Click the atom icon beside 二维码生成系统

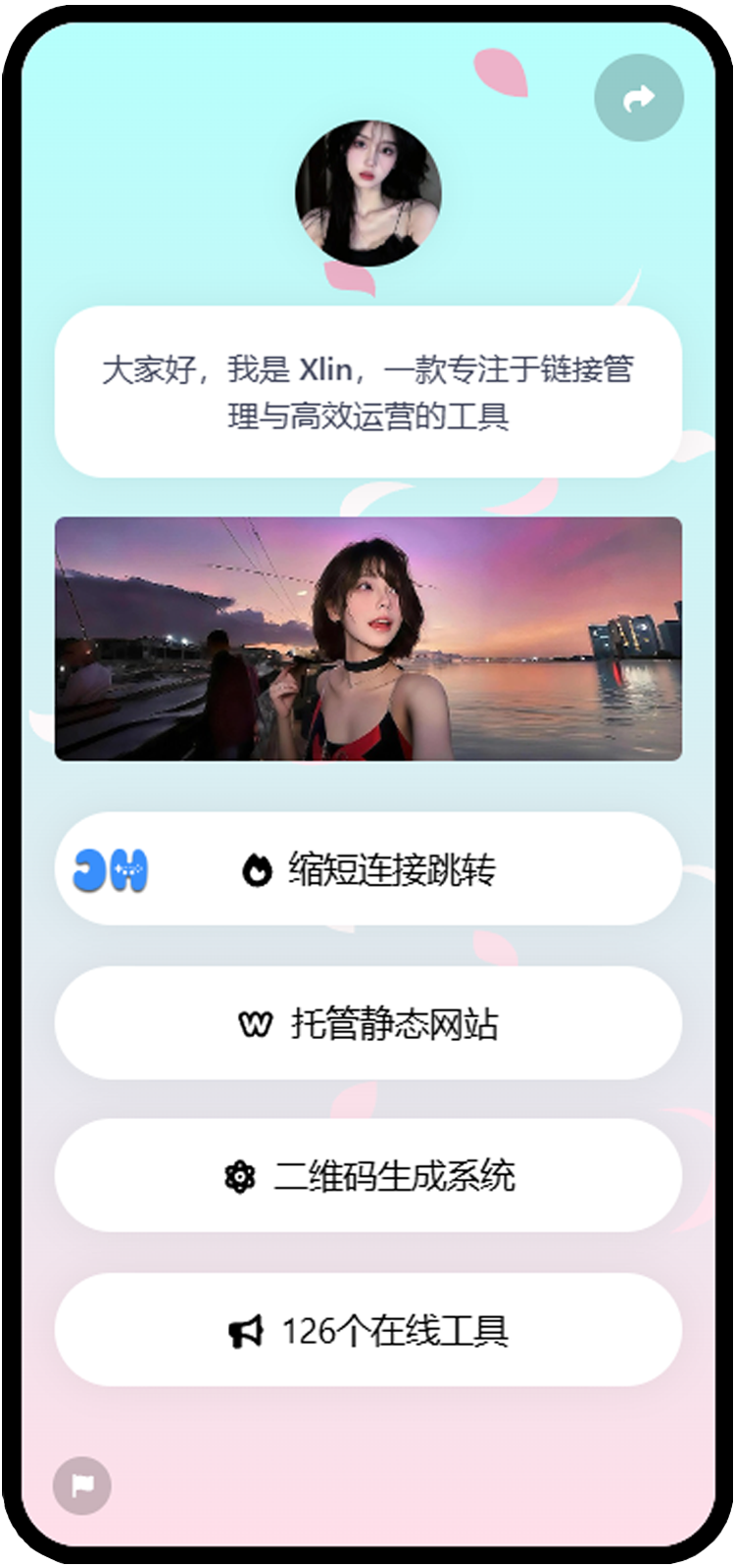pyautogui.click(x=238, y=1175)
